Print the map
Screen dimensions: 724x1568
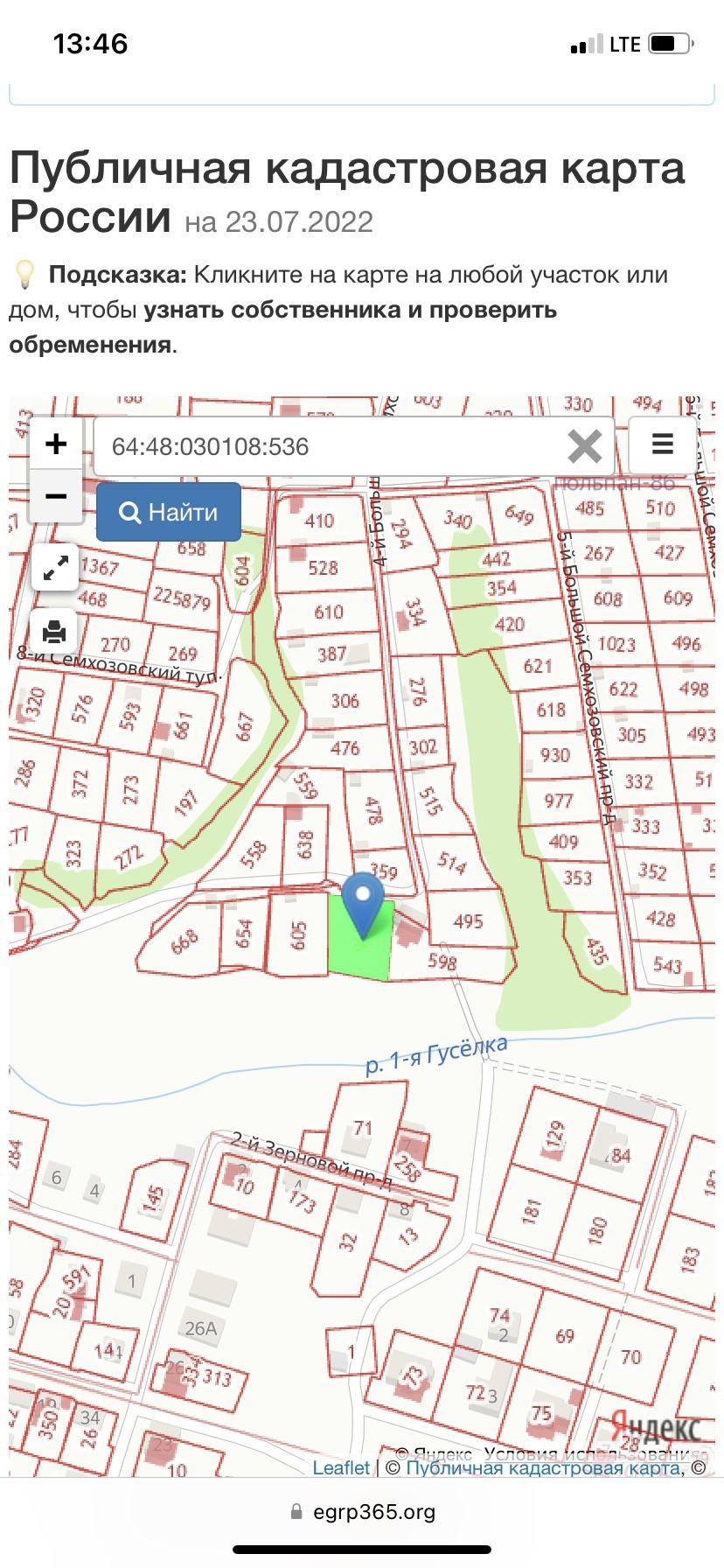click(55, 630)
